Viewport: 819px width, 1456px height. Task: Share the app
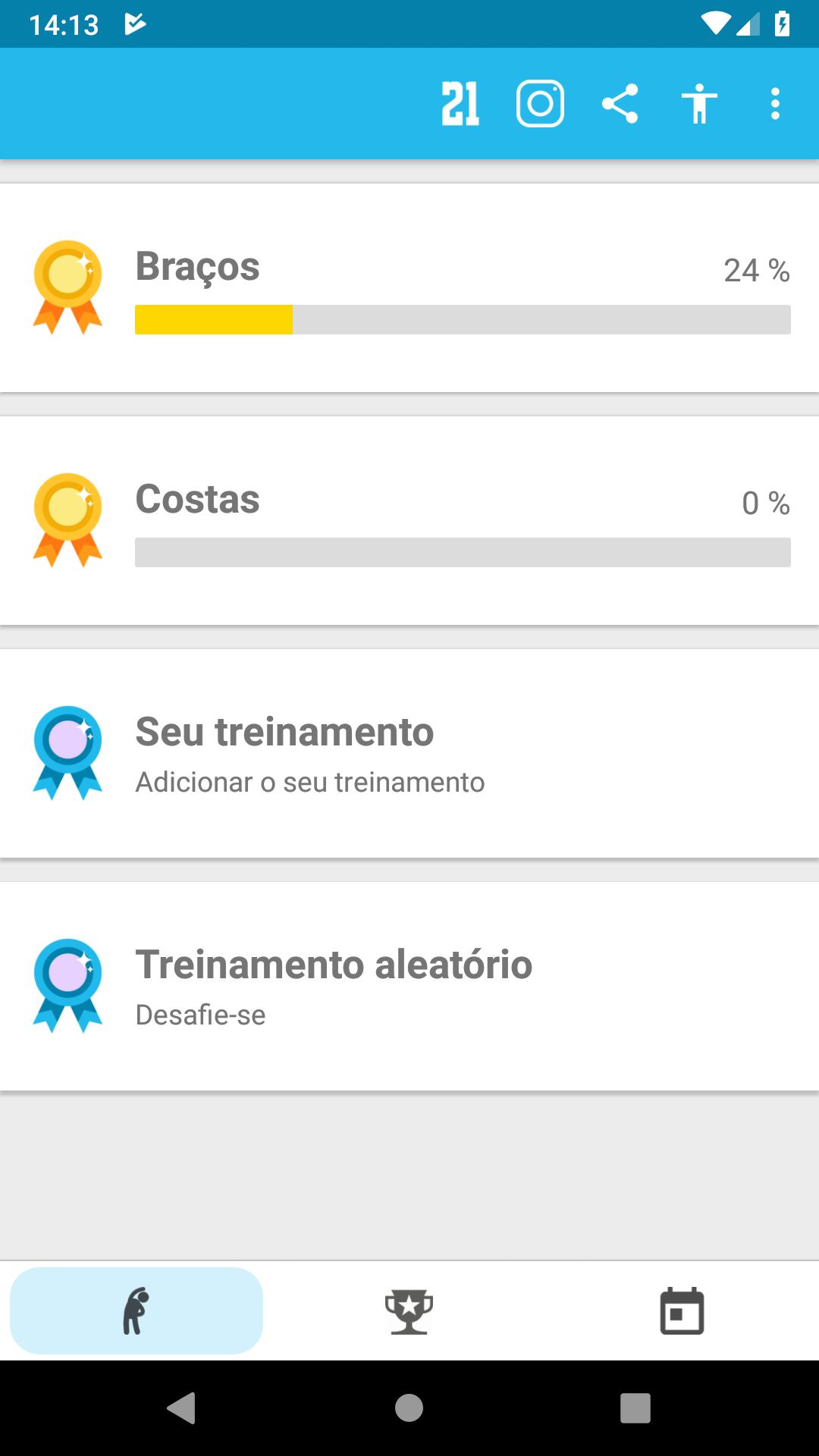click(620, 104)
